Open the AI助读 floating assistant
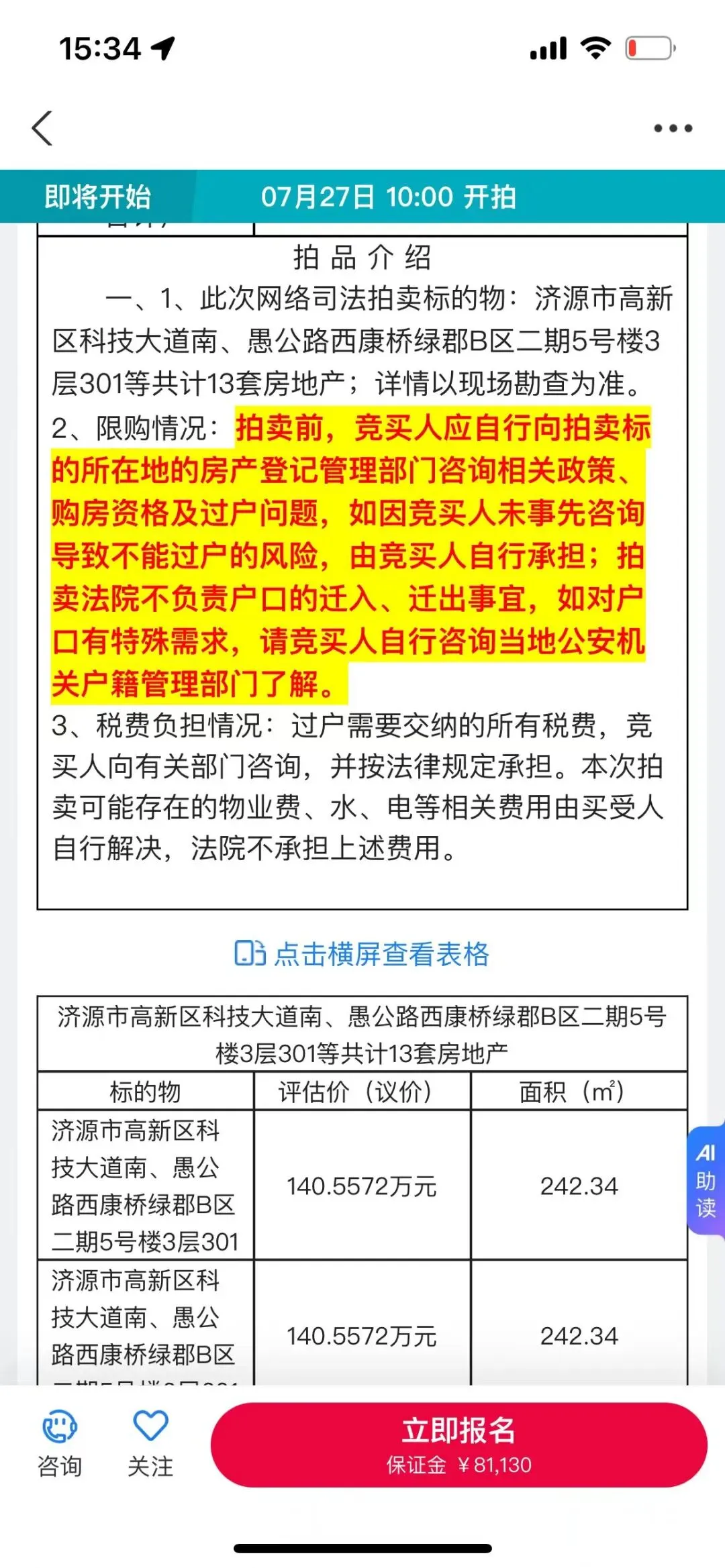The height and width of the screenshot is (1568, 725). (706, 1181)
